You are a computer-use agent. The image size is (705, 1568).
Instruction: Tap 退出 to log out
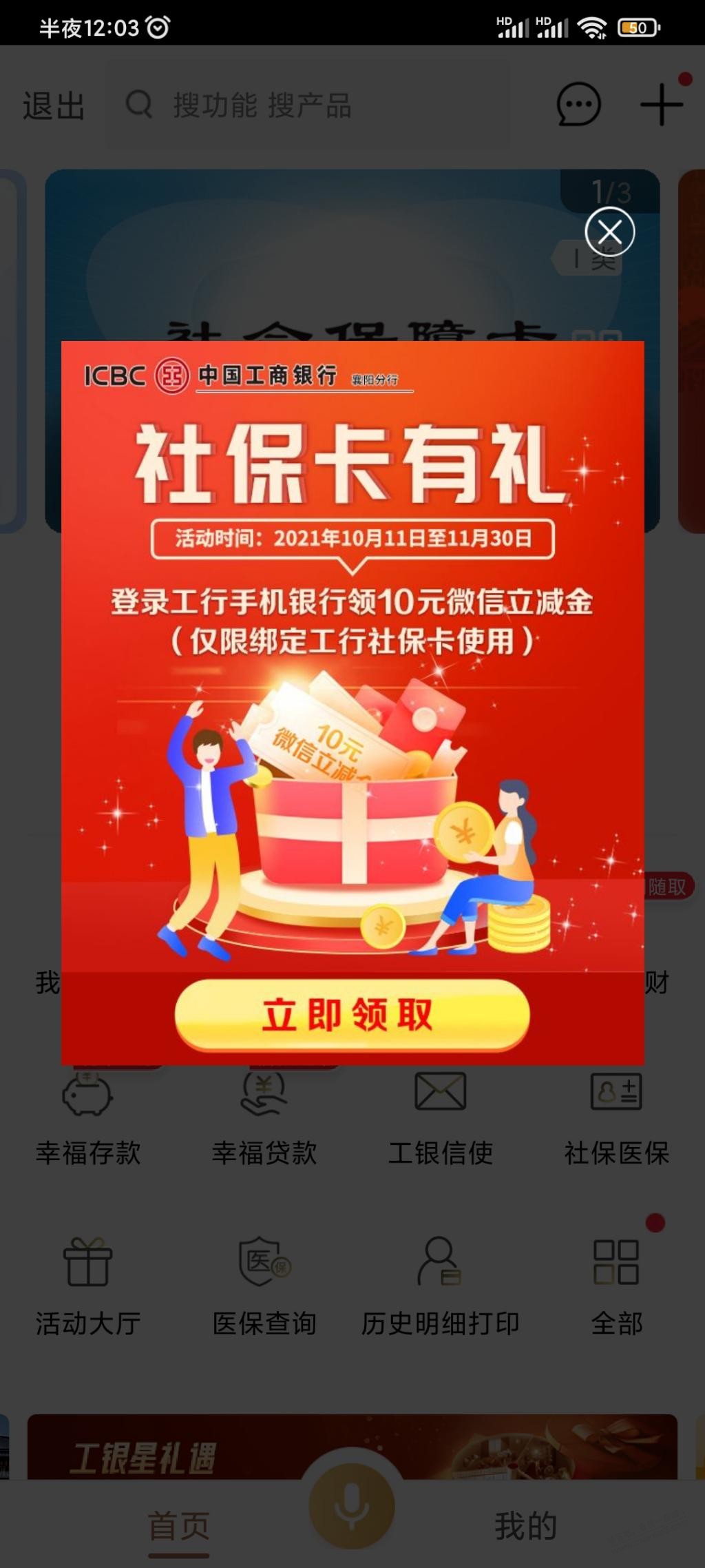pos(53,106)
